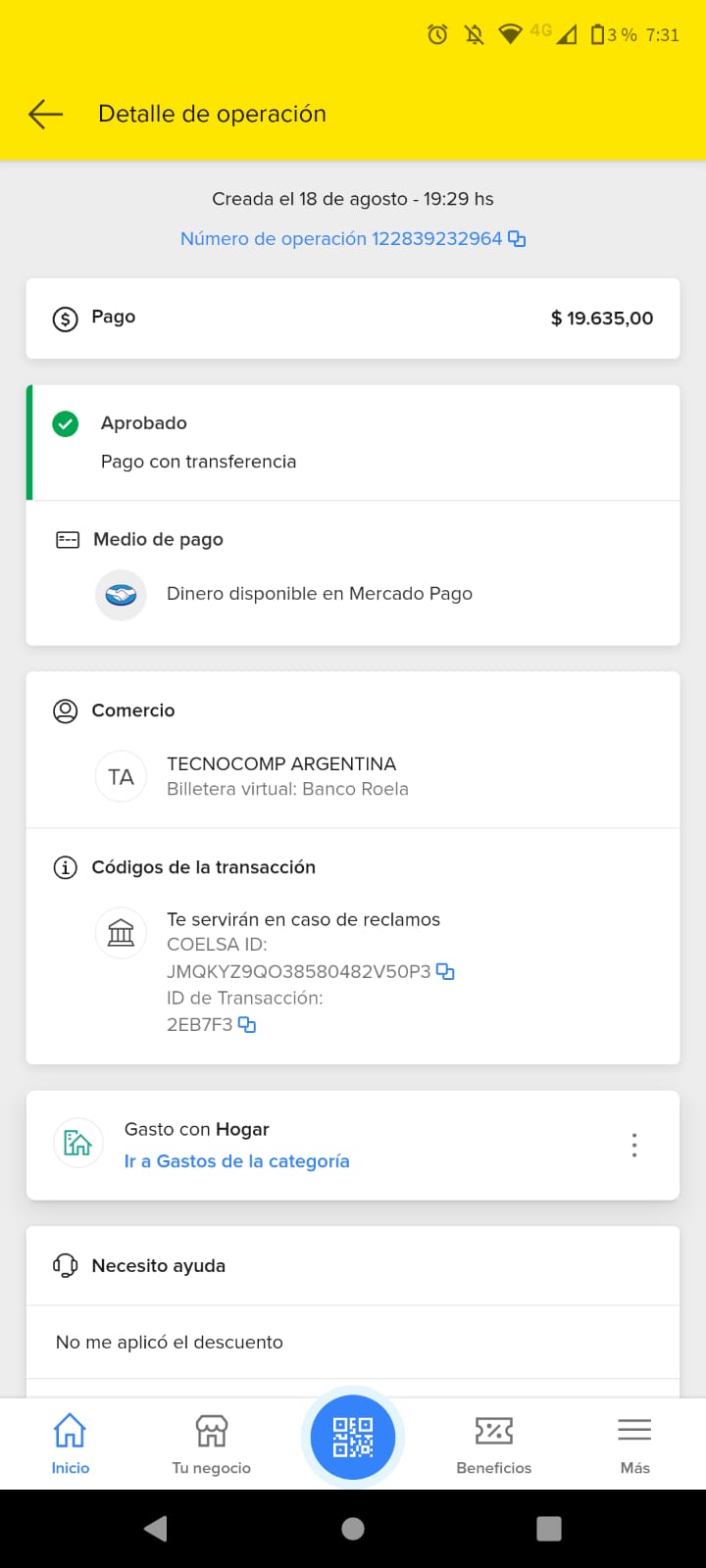Copy the COELSA ID code
706x1568 pixels.
click(445, 971)
